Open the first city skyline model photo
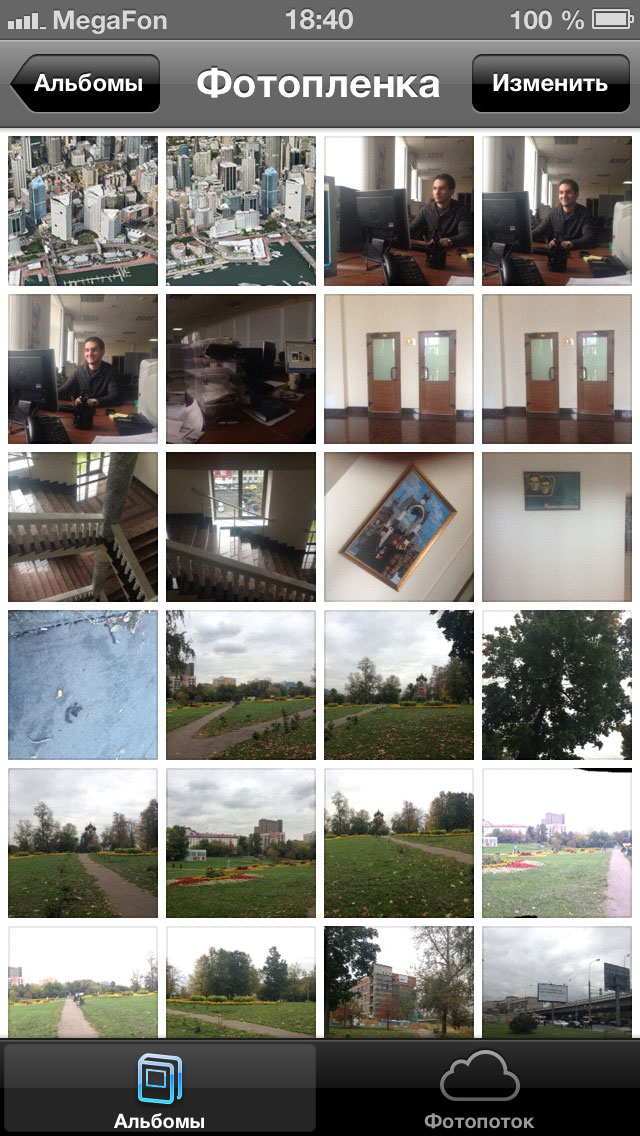The width and height of the screenshot is (640, 1136). point(83,211)
